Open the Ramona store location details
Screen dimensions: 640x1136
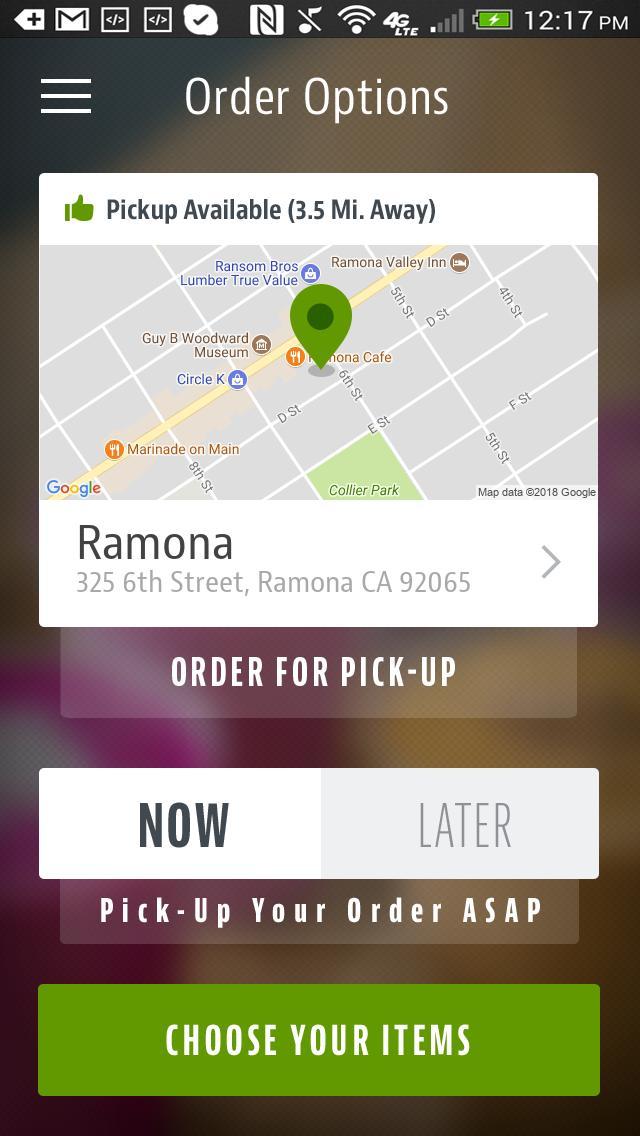pos(318,562)
